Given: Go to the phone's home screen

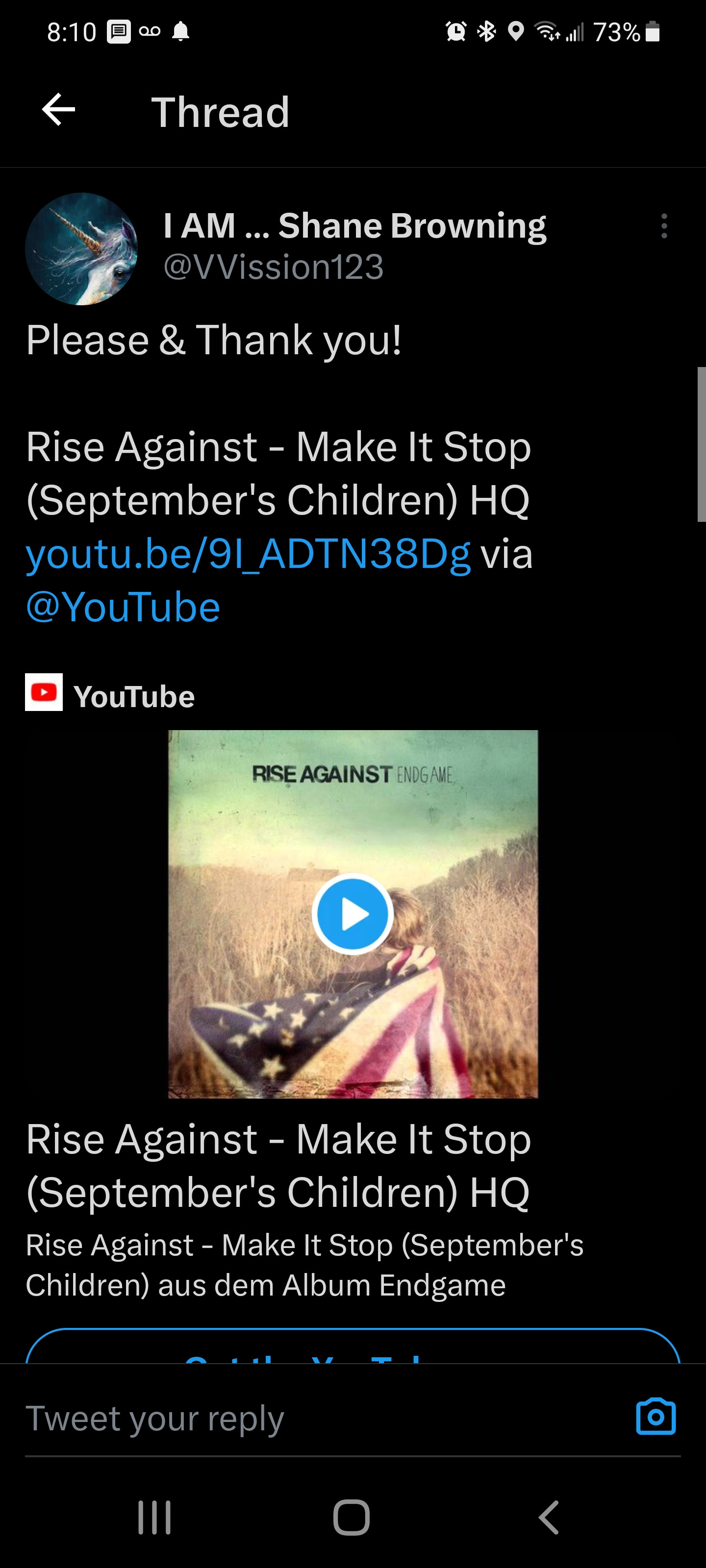Looking at the screenshot, I should coord(352,1517).
